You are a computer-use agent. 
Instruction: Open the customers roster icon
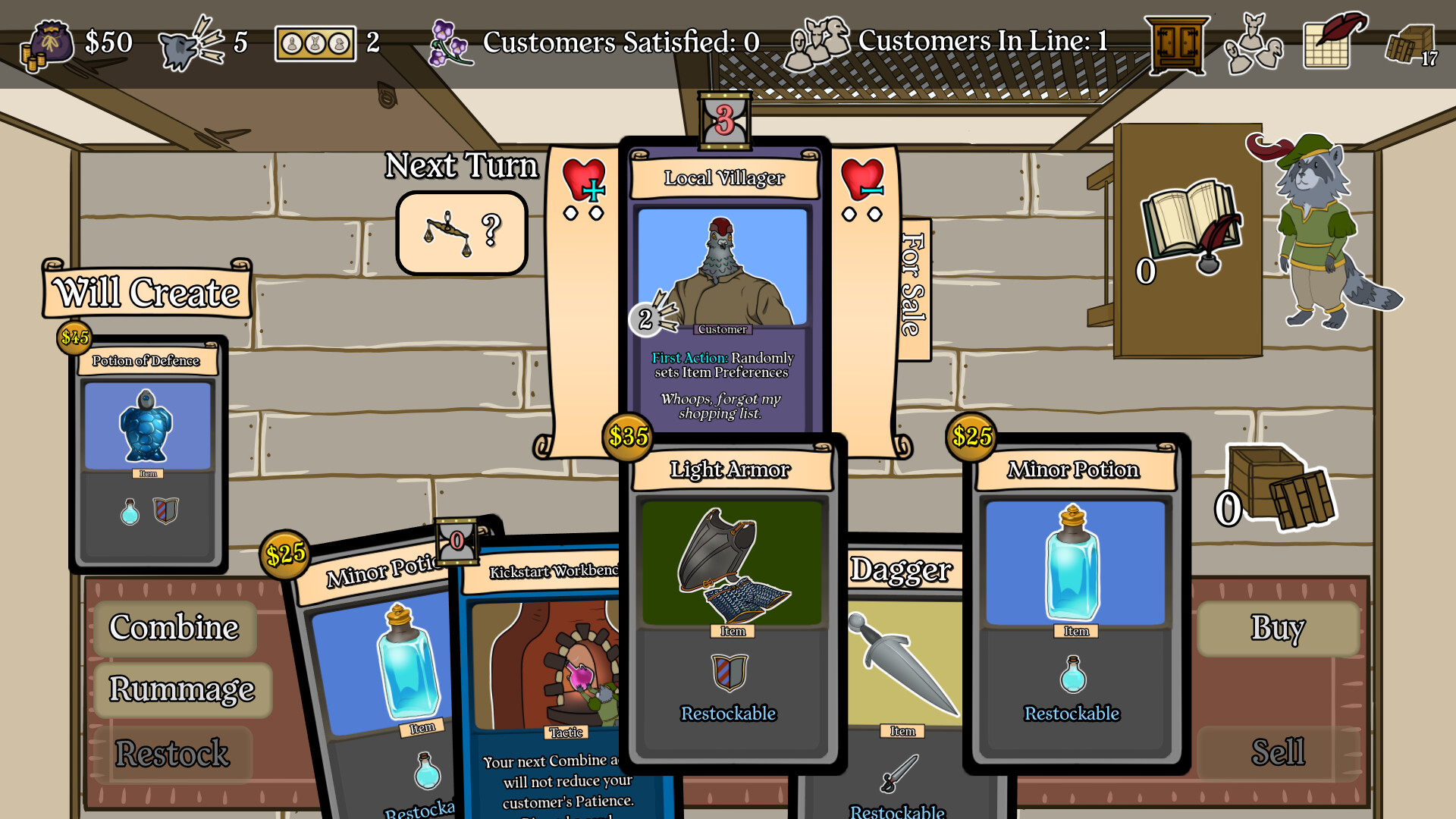1254,45
